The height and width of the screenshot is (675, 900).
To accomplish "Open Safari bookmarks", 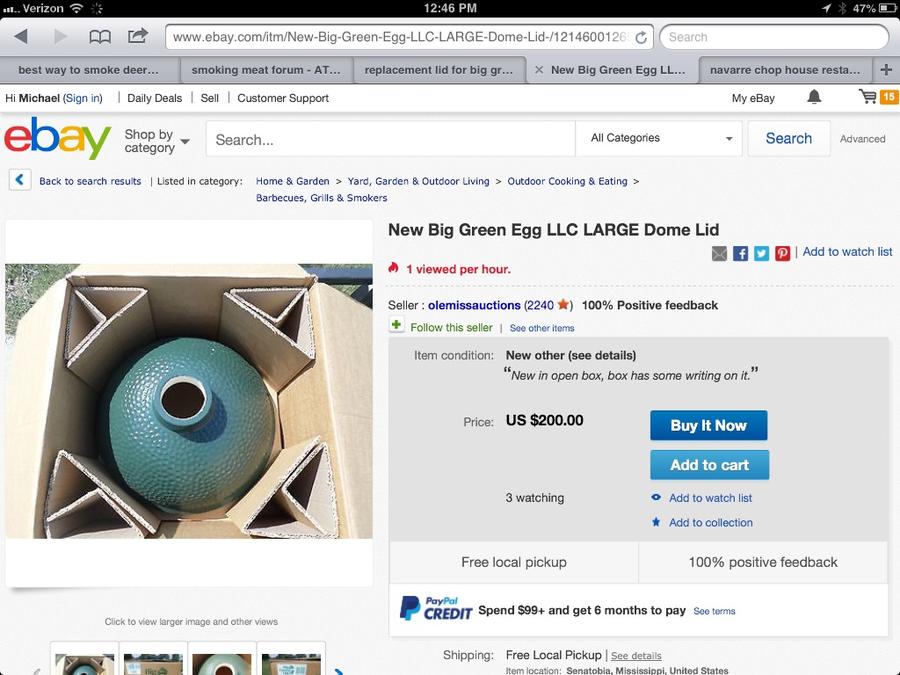I will [100, 37].
